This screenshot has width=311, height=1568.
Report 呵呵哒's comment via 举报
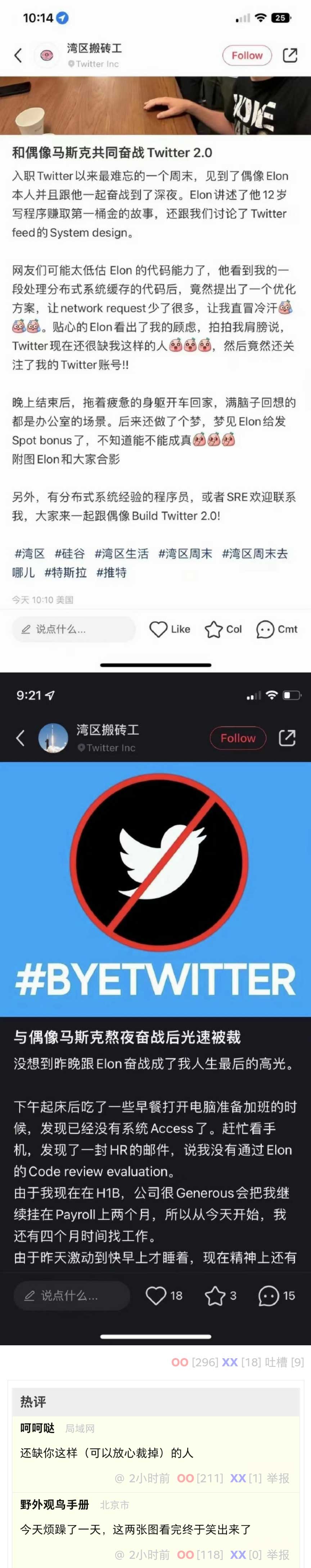pyautogui.click(x=278, y=1478)
